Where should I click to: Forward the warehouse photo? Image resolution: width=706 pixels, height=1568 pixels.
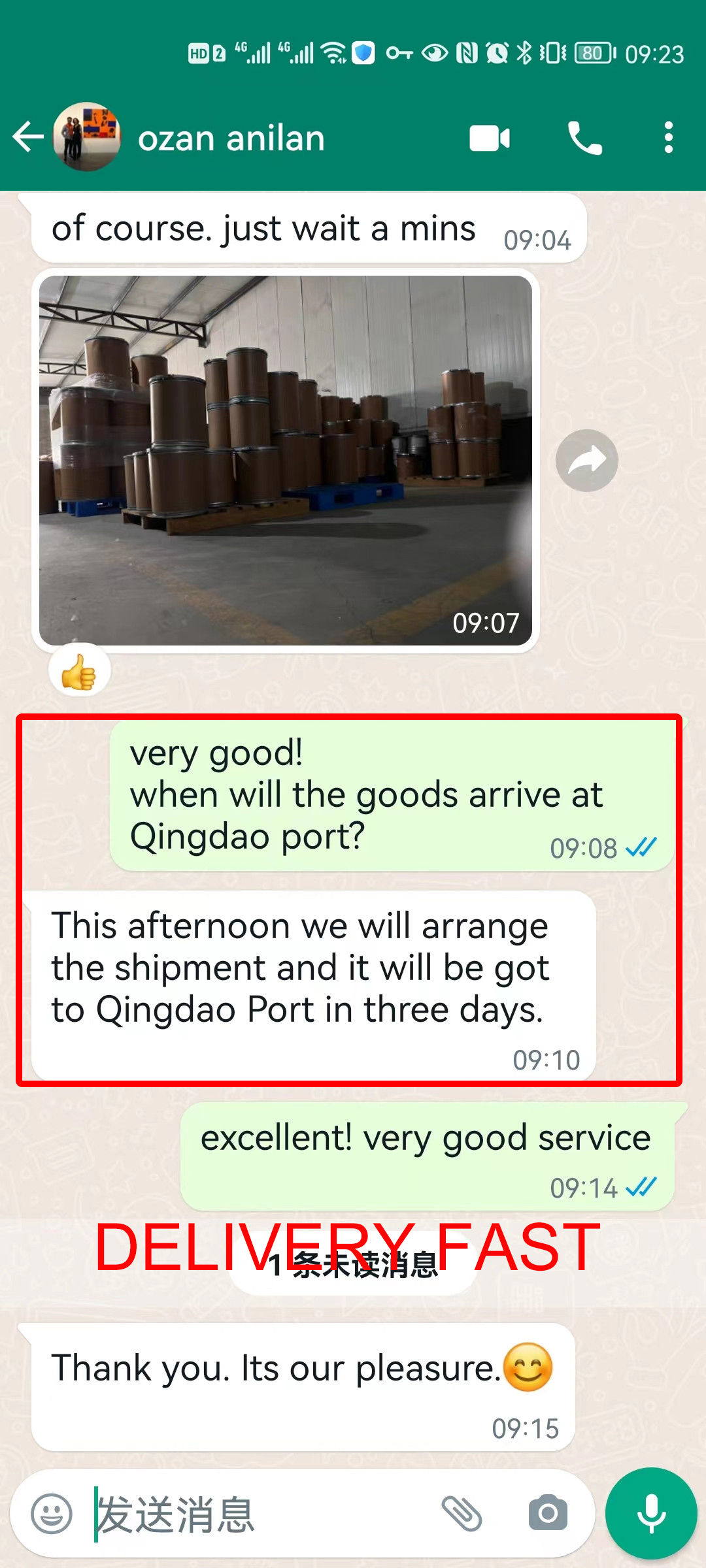coord(586,461)
